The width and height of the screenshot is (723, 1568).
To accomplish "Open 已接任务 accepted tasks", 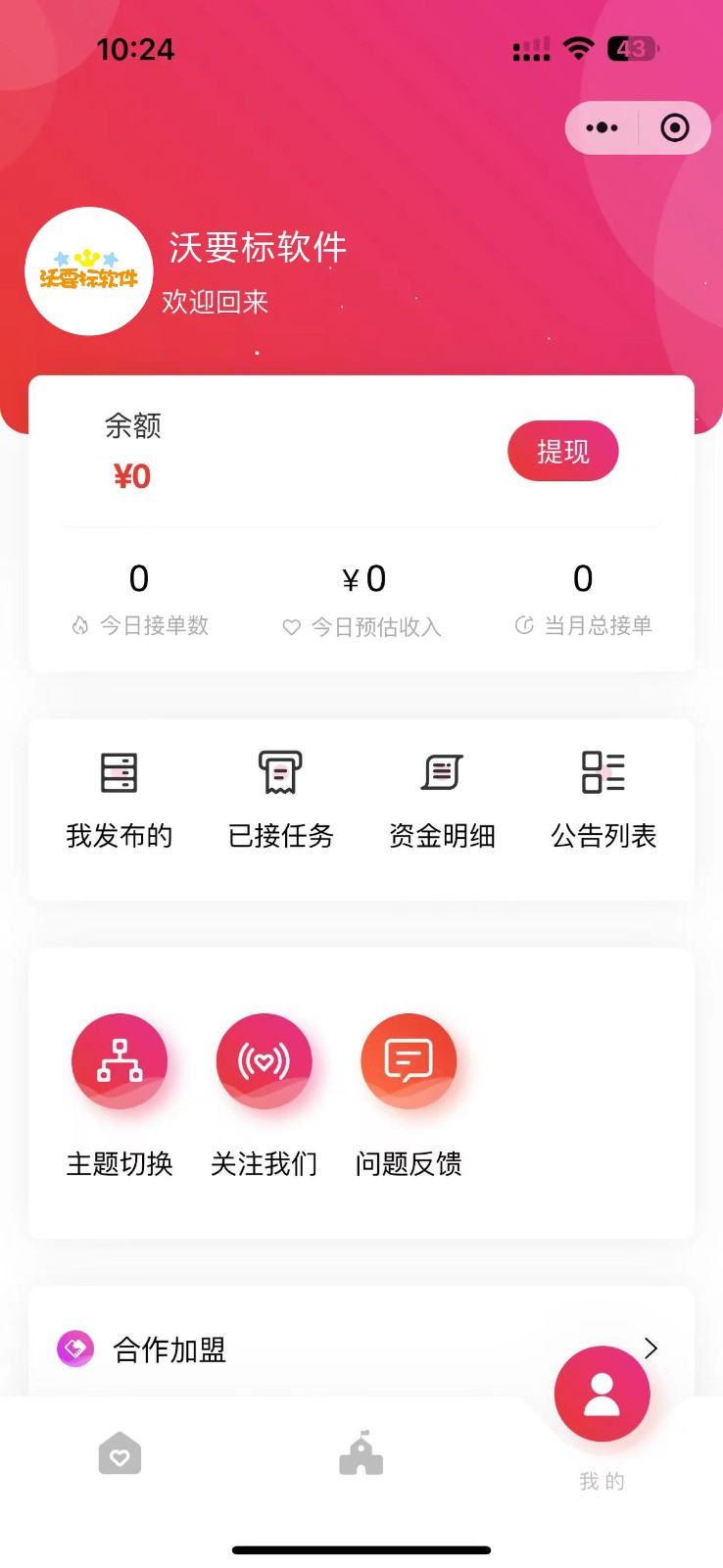I will (281, 801).
